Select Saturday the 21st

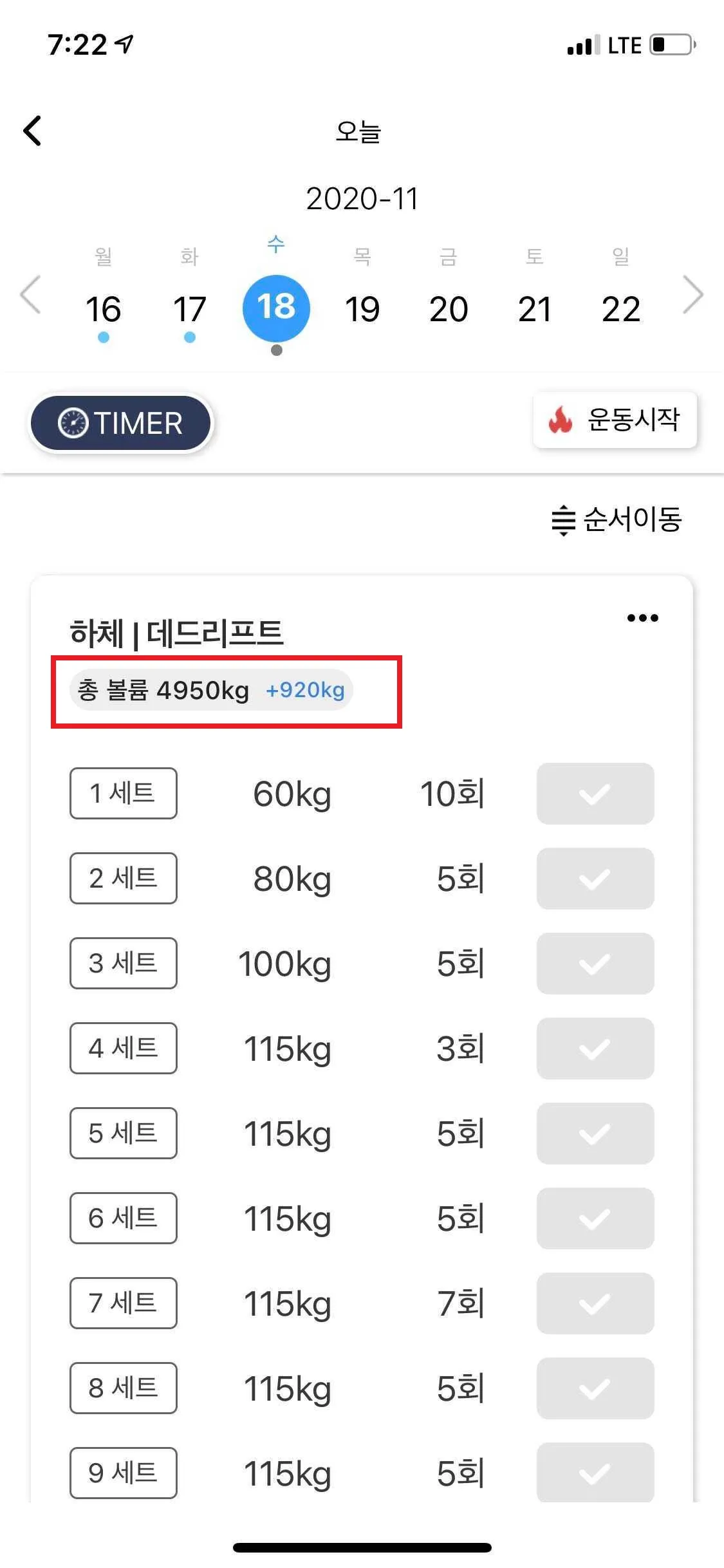click(x=535, y=309)
